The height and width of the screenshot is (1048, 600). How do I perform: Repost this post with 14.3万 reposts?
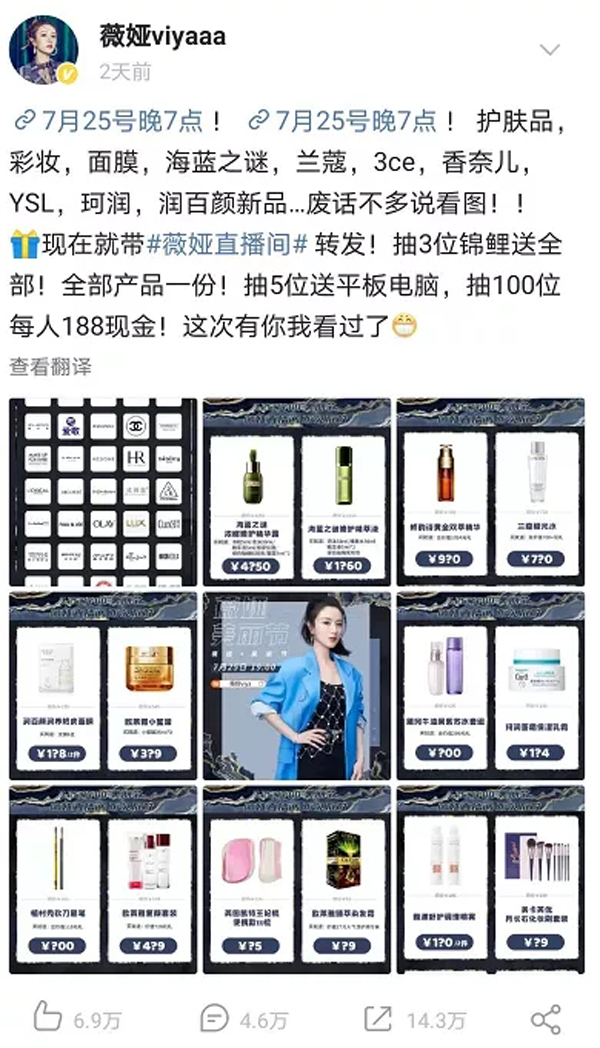pos(415,1019)
